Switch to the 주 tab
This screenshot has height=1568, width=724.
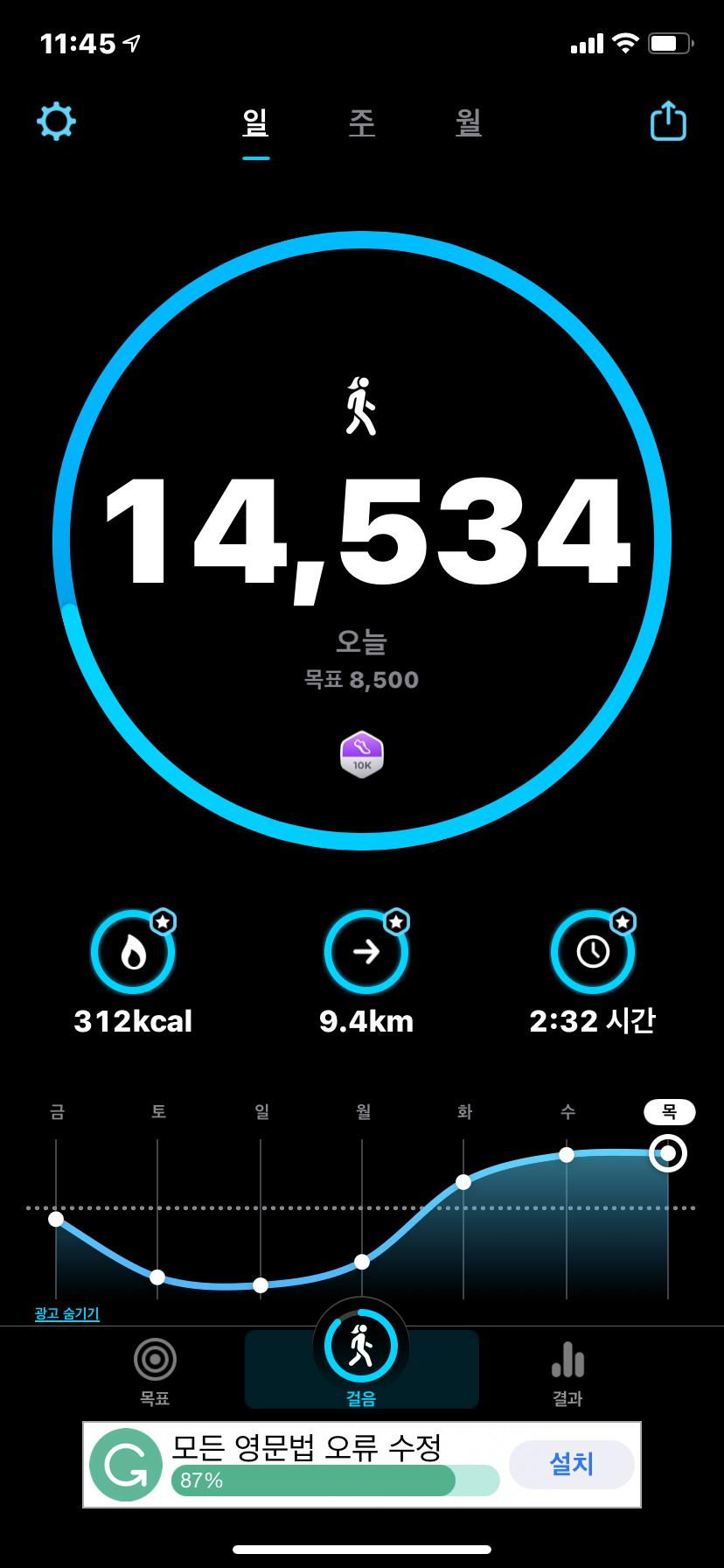tap(362, 122)
